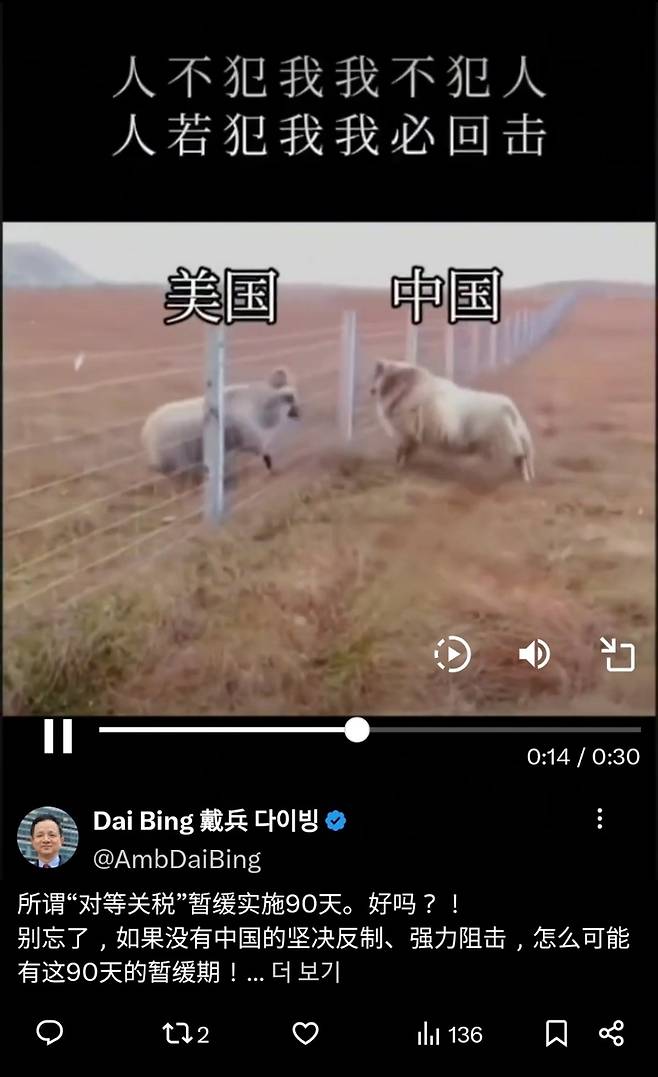Pause the playing video

pyautogui.click(x=58, y=735)
